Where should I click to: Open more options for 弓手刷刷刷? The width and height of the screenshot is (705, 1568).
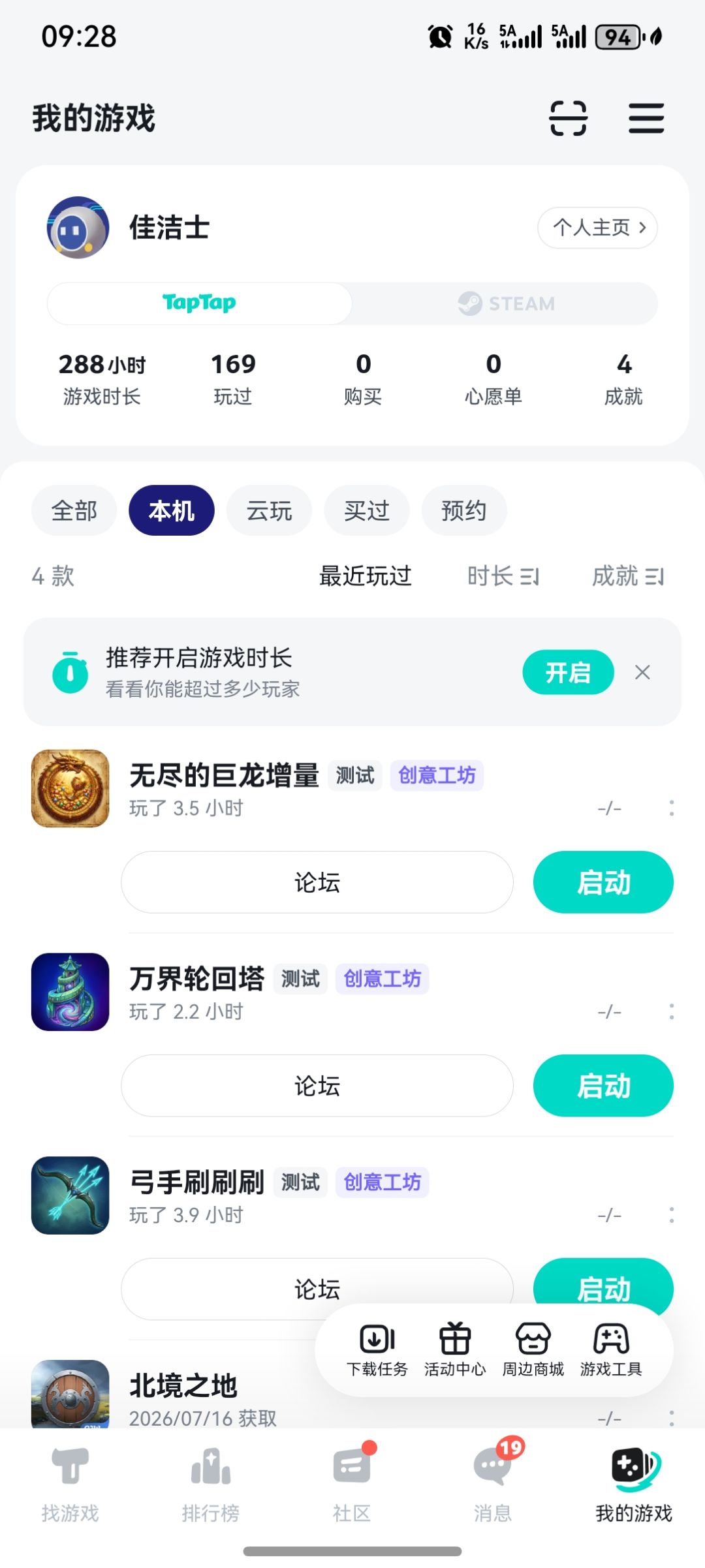(x=671, y=1215)
